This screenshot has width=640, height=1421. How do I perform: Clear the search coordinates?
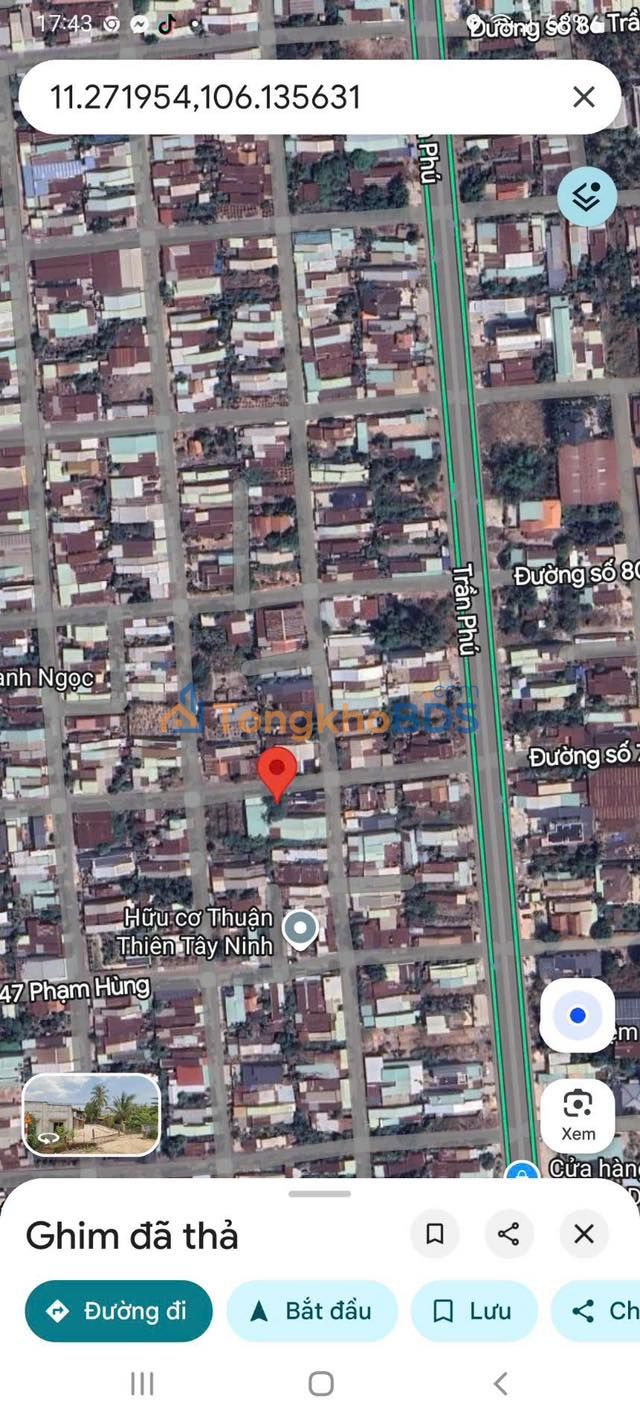click(583, 97)
